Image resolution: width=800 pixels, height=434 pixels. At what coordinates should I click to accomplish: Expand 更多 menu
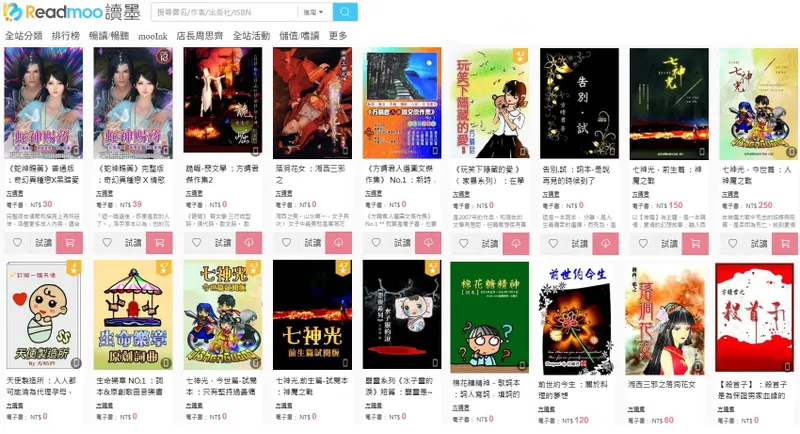[338, 35]
